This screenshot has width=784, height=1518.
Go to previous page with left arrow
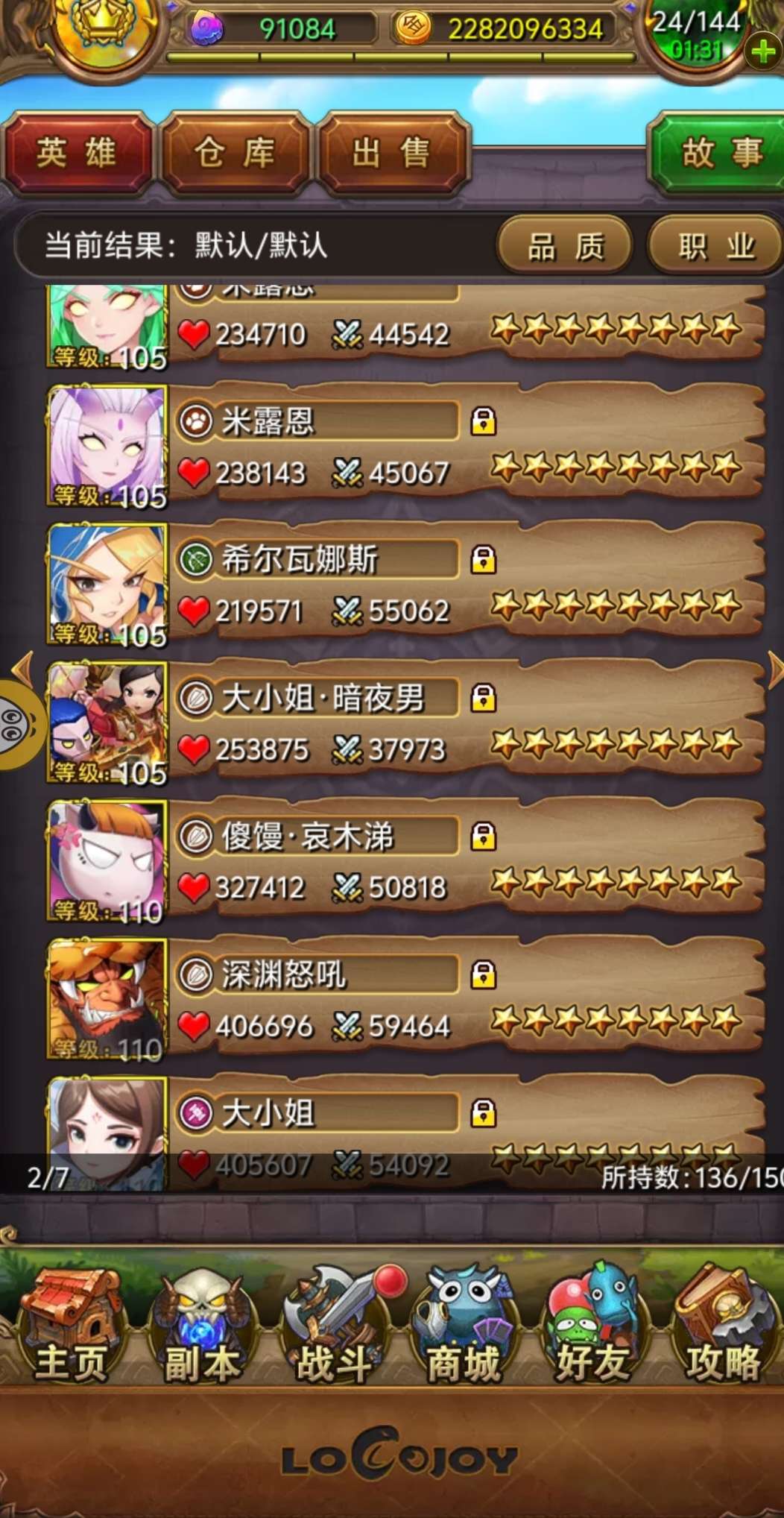22,667
